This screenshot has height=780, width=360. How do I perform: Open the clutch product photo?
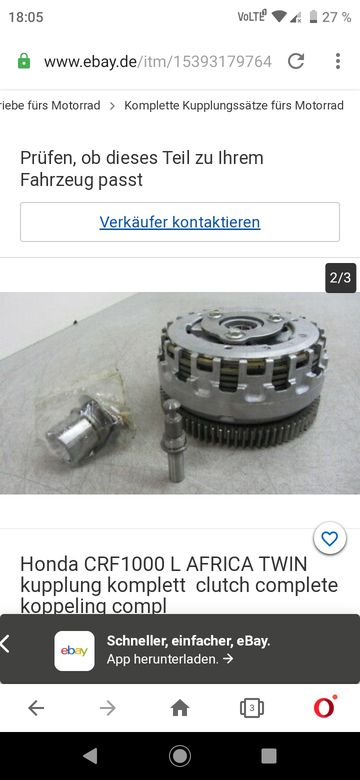coord(180,393)
